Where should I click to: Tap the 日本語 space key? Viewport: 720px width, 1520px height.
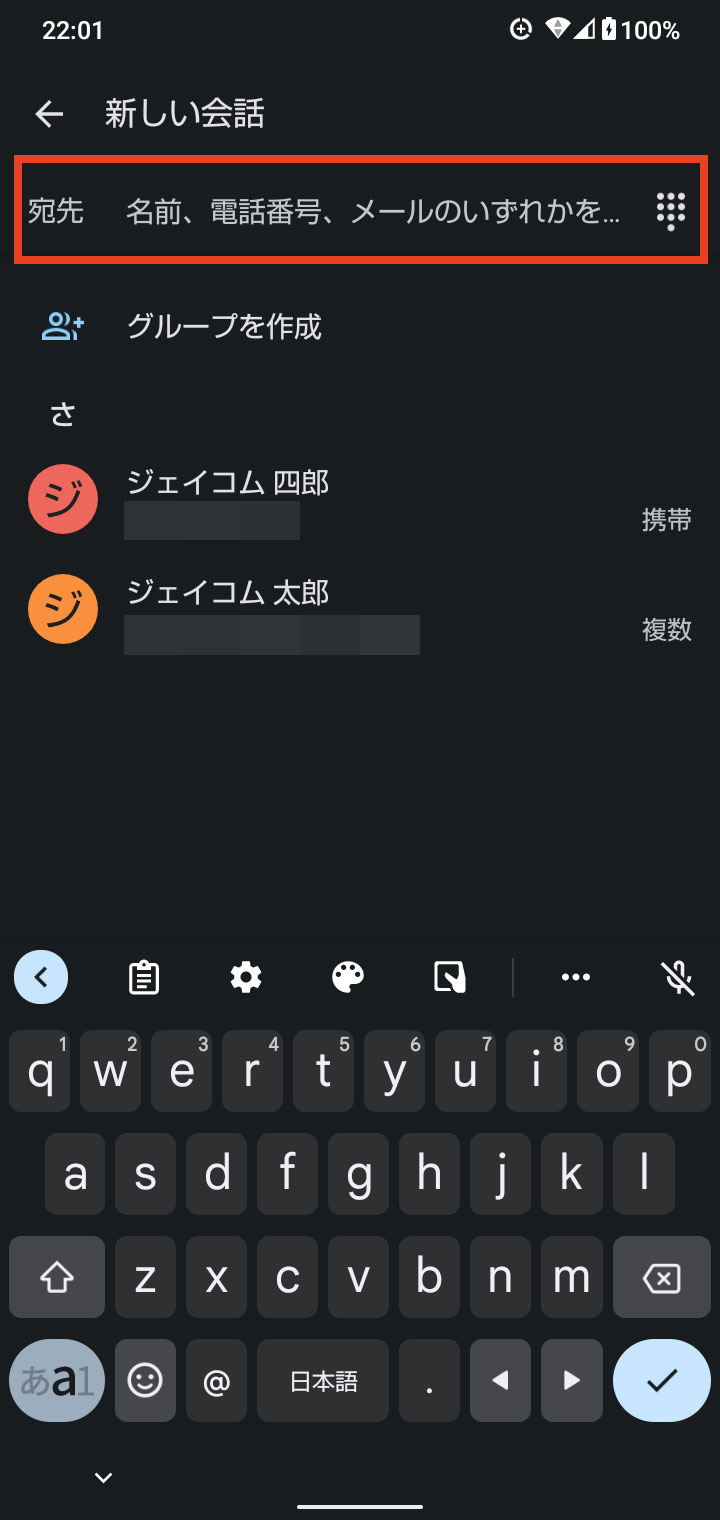pyautogui.click(x=323, y=1381)
